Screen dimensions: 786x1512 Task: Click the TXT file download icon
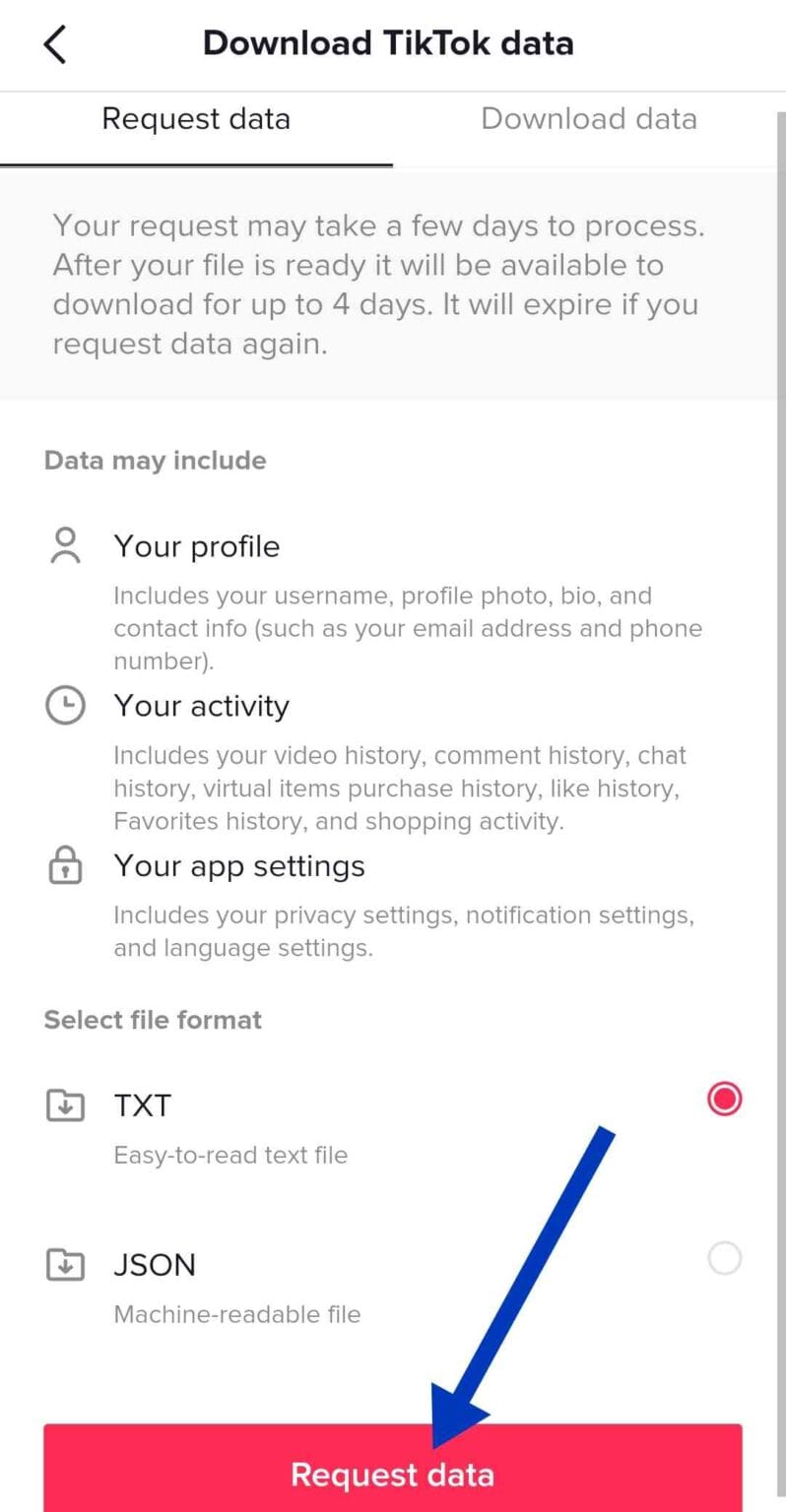pos(64,1103)
